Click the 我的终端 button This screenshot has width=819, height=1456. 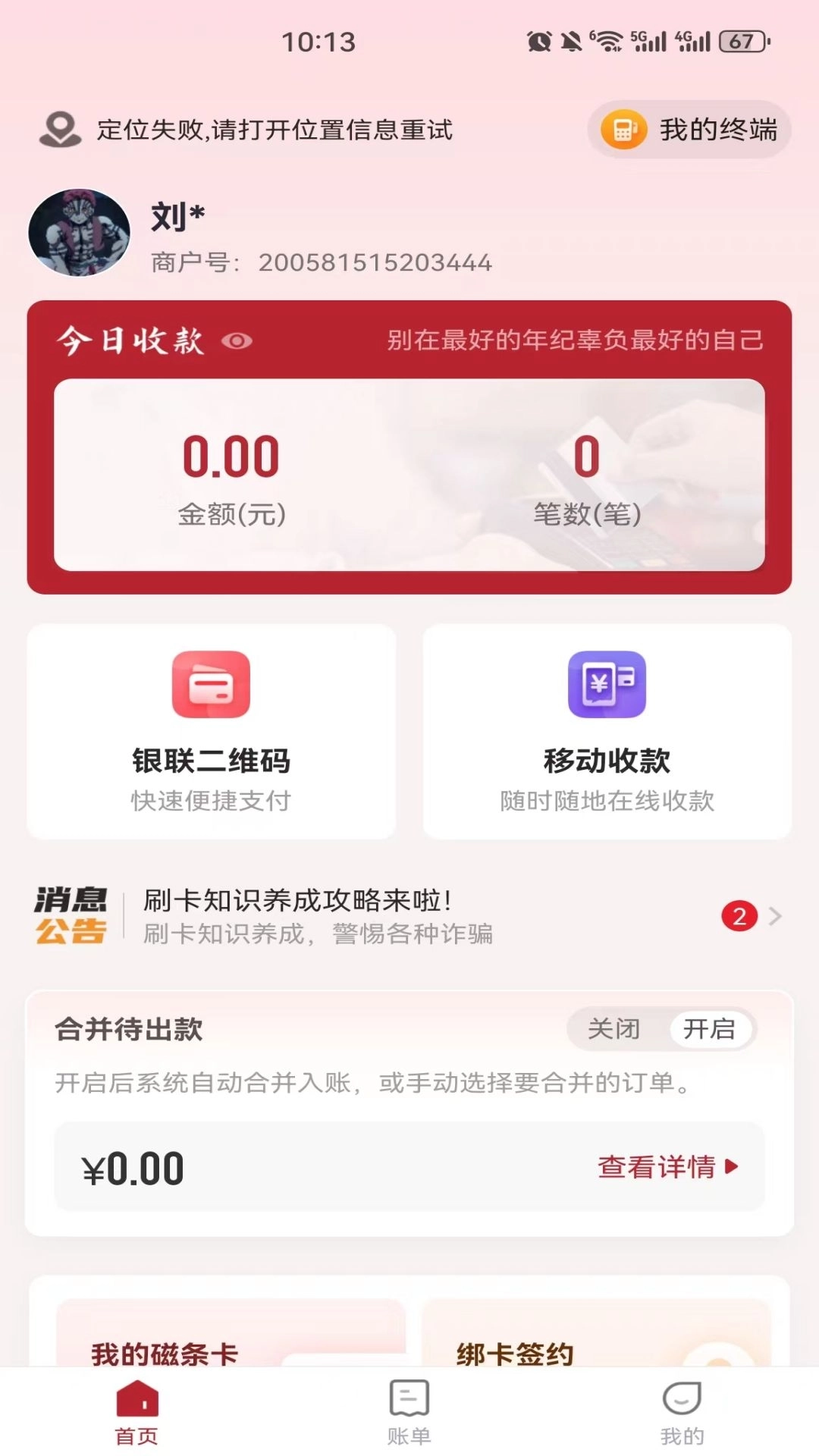(x=689, y=130)
